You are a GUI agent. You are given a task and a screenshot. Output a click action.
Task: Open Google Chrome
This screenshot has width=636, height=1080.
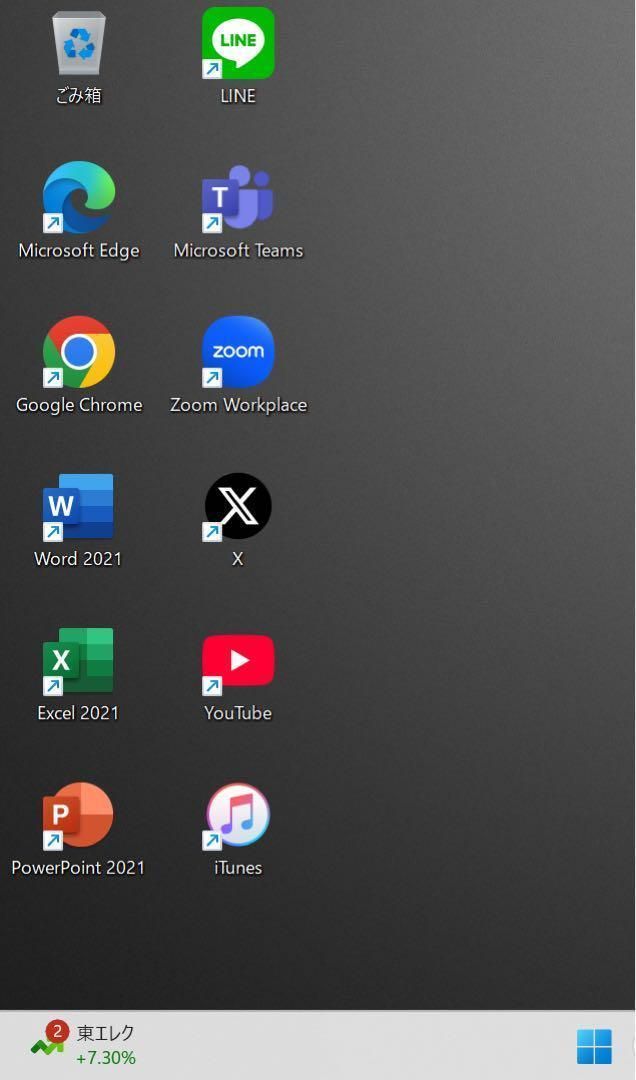[78, 353]
